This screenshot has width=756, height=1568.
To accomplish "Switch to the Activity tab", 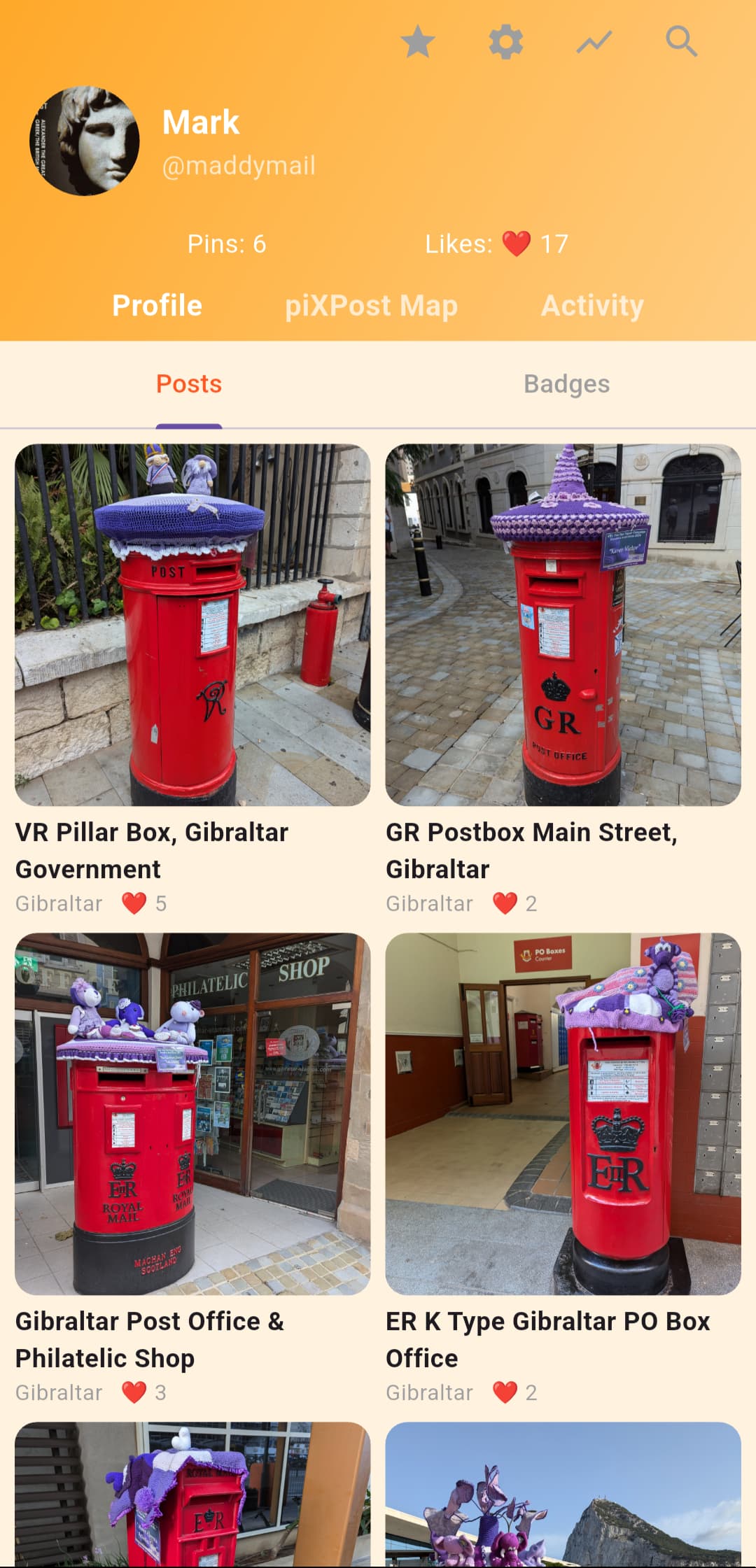I will click(x=592, y=306).
